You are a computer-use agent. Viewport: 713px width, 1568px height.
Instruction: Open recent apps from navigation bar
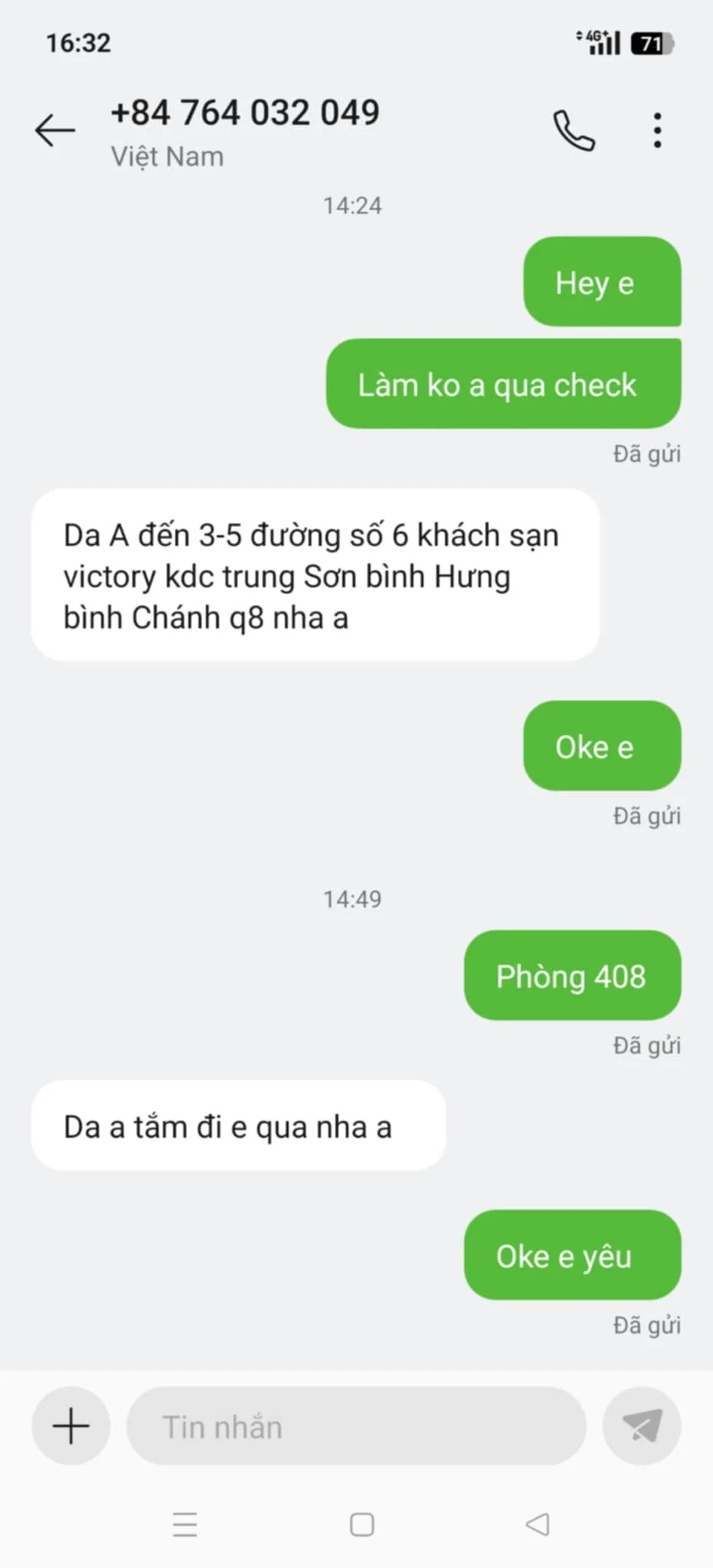185,1524
